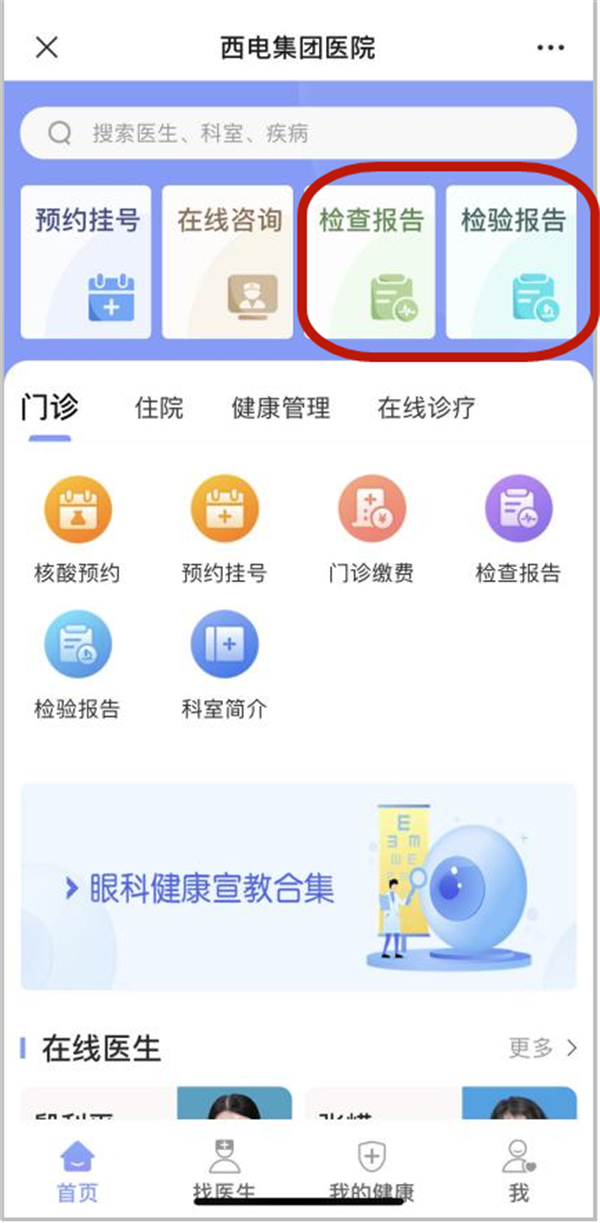View 更多 online doctors
This screenshot has width=600, height=1223.
tap(543, 1048)
